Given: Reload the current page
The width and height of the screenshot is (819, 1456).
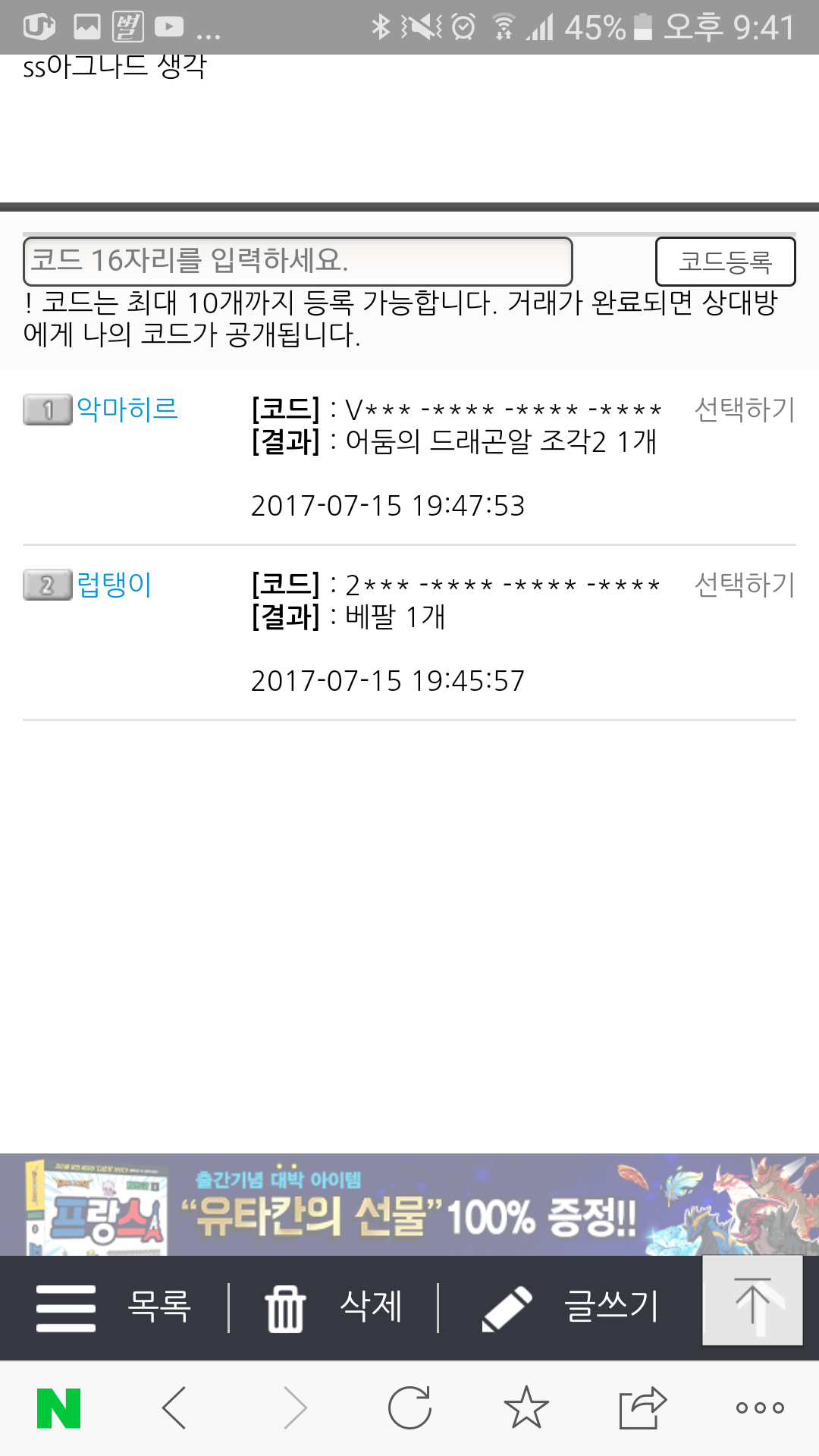Looking at the screenshot, I should (409, 1408).
